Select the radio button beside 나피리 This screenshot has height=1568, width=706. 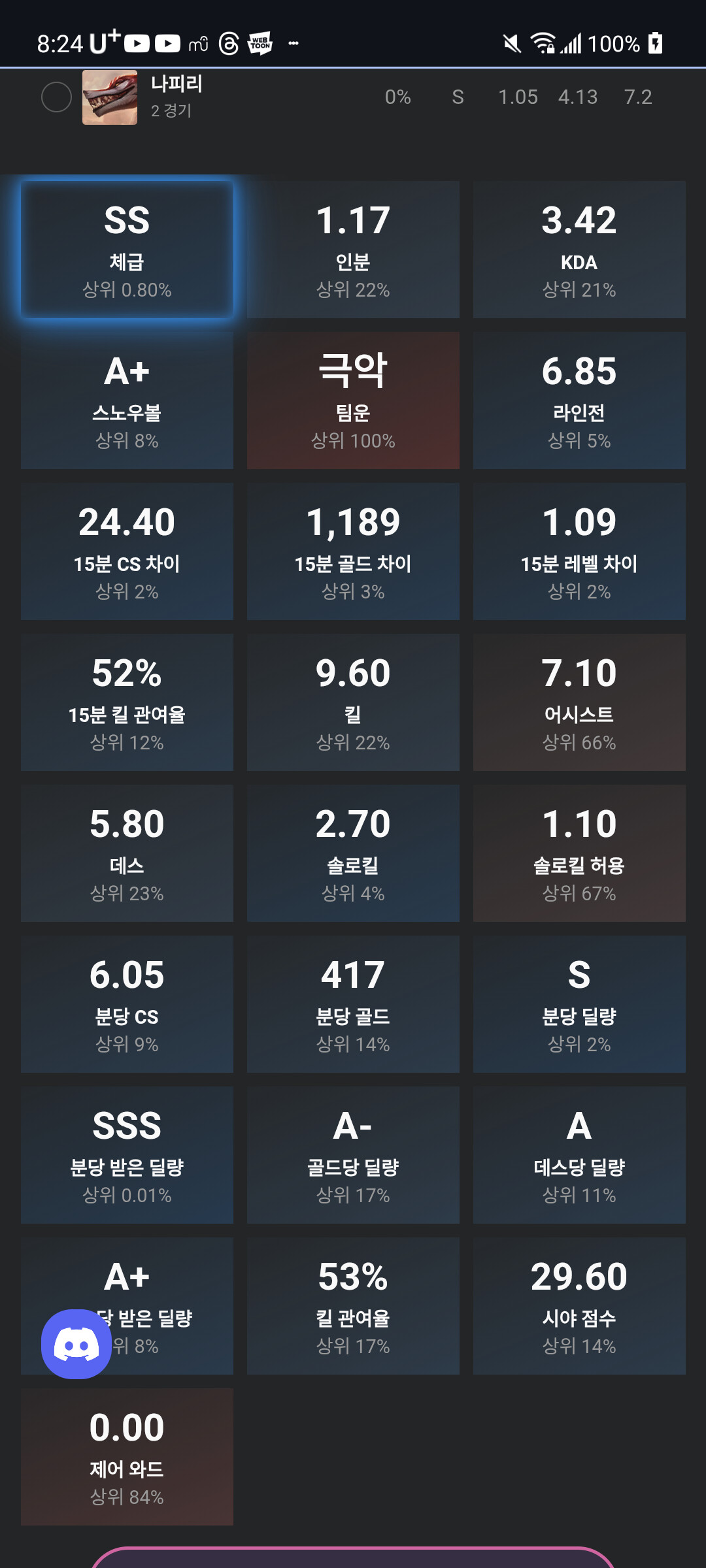(x=56, y=97)
